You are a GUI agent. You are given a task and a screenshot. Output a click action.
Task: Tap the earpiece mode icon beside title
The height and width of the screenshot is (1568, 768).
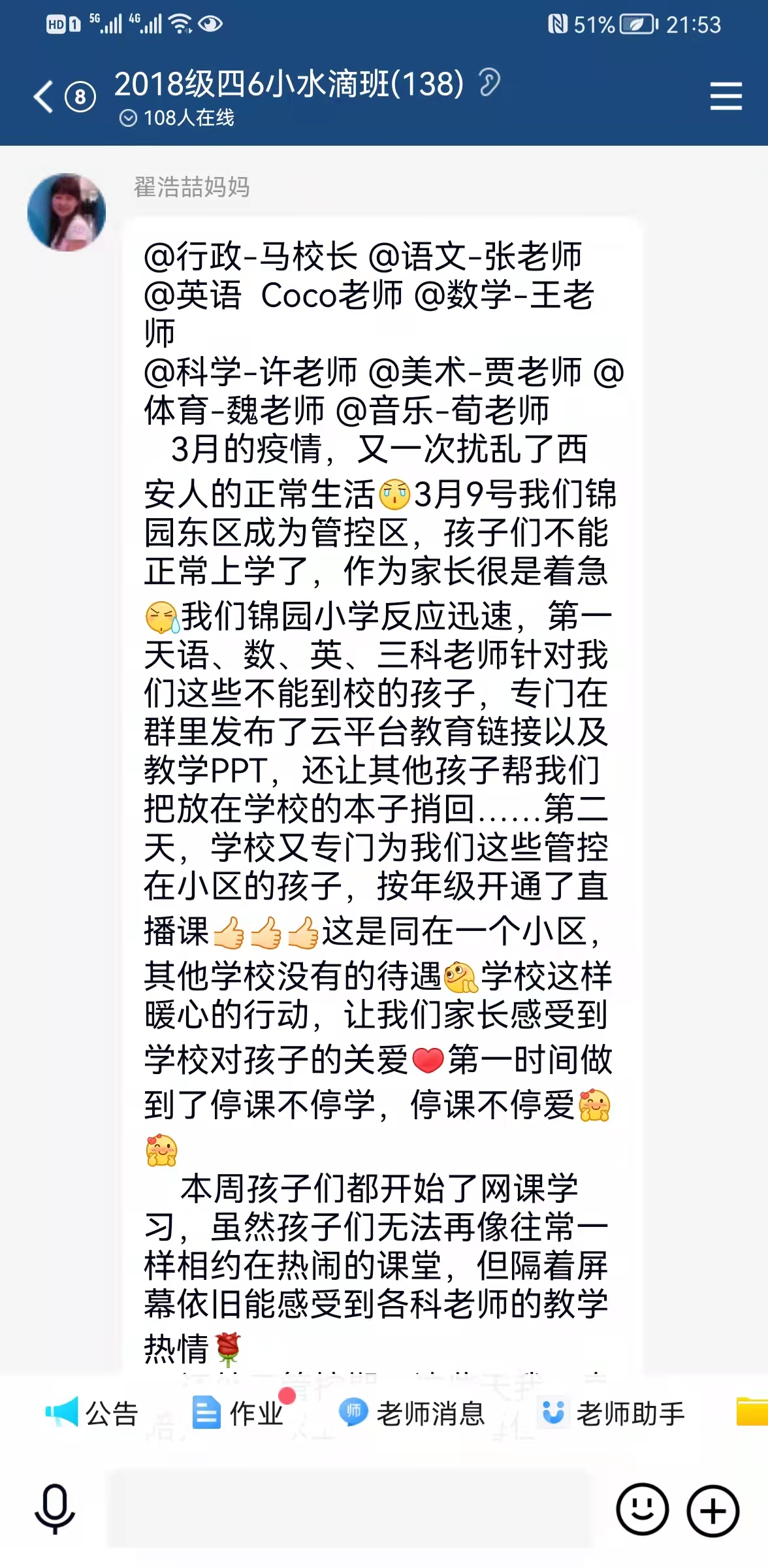coord(489,84)
